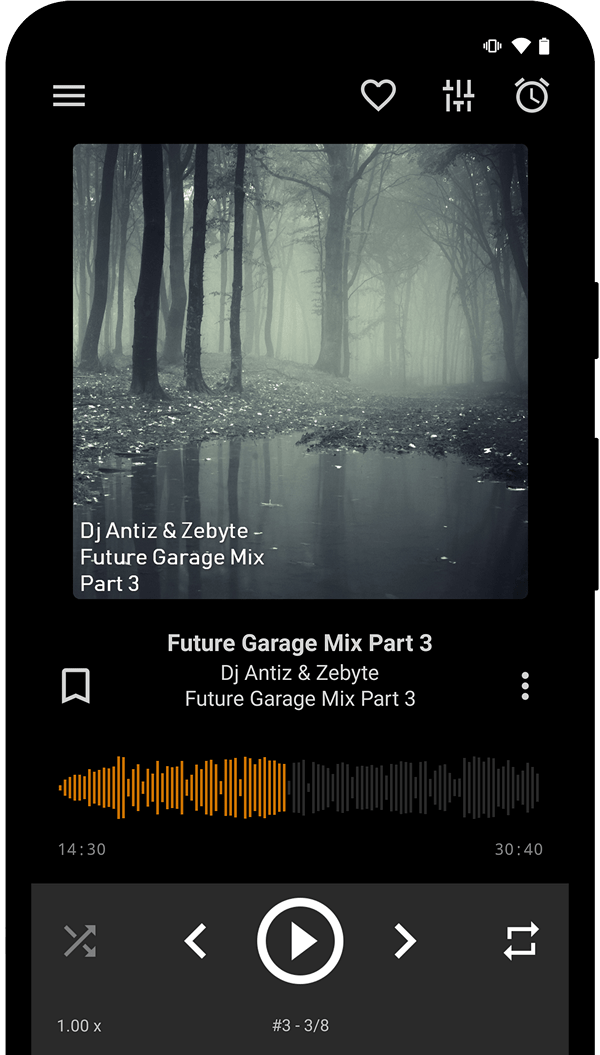Skip to the previous track

pos(196,941)
